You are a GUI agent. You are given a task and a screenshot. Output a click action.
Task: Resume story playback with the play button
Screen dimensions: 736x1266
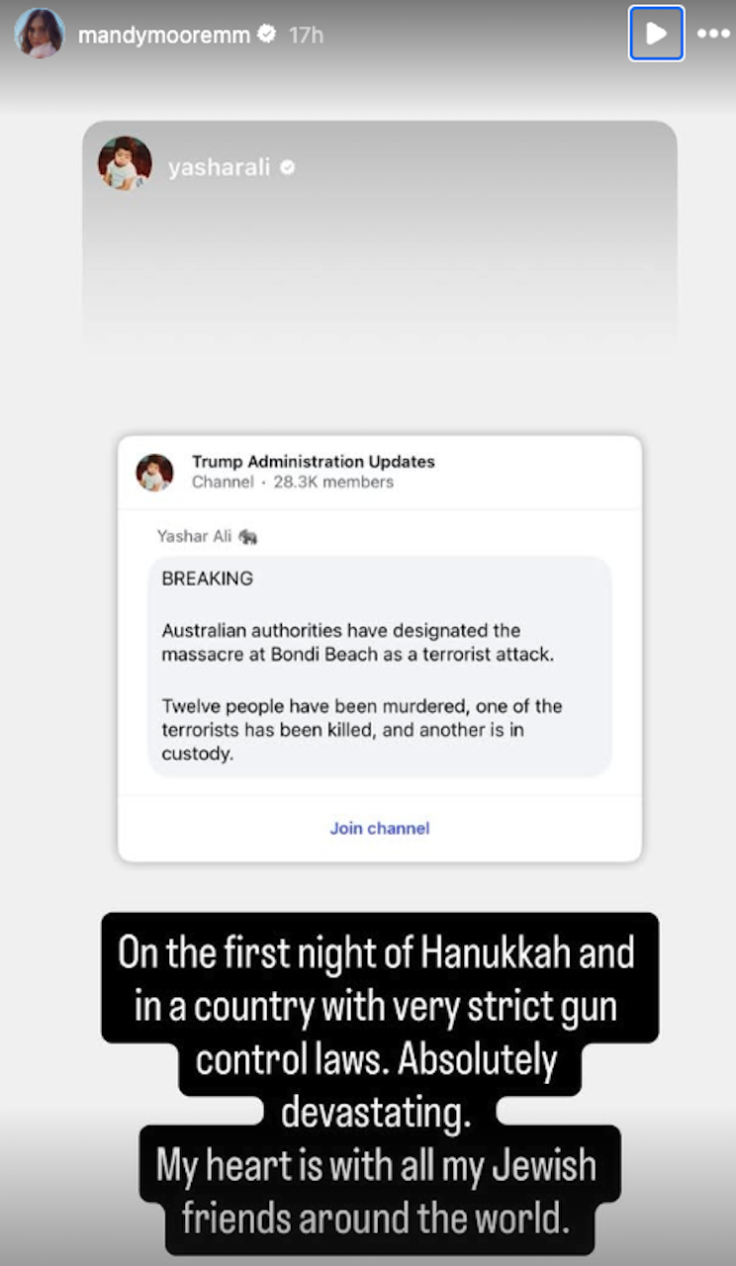[656, 34]
